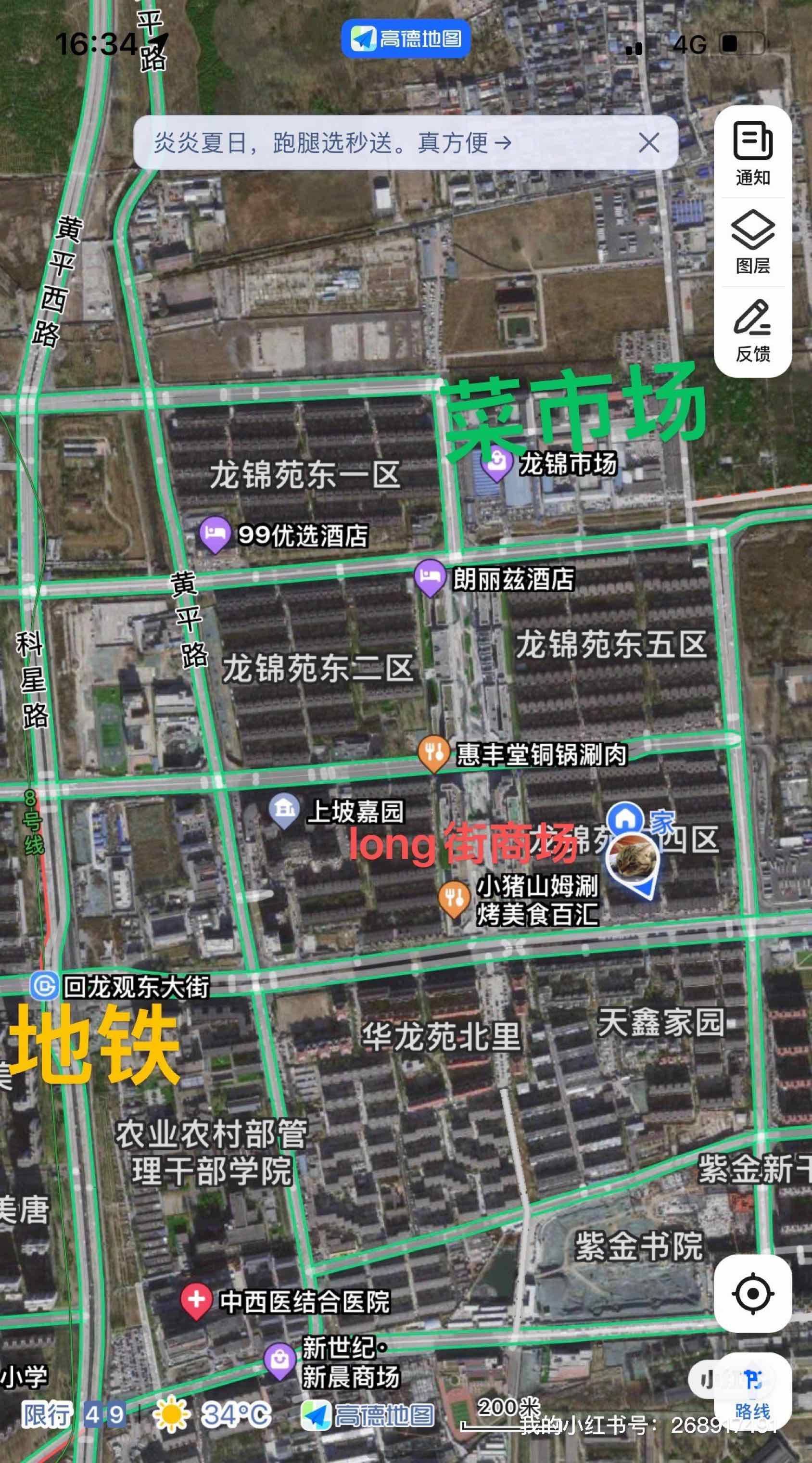The width and height of the screenshot is (812, 1463).
Task: Select the 中西医结合医院 hospital marker
Action: coord(196,1300)
